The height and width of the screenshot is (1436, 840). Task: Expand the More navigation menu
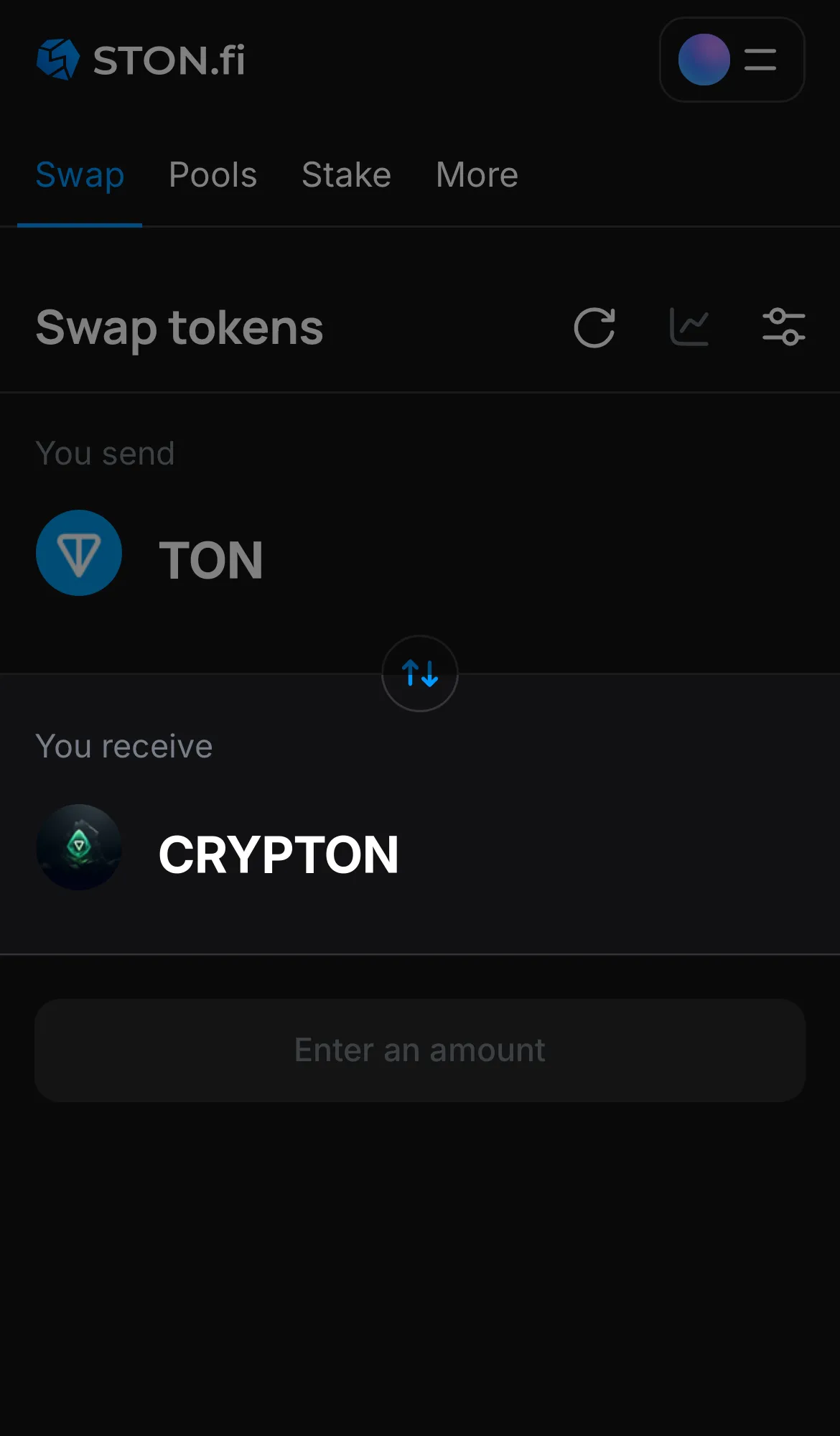click(x=476, y=174)
